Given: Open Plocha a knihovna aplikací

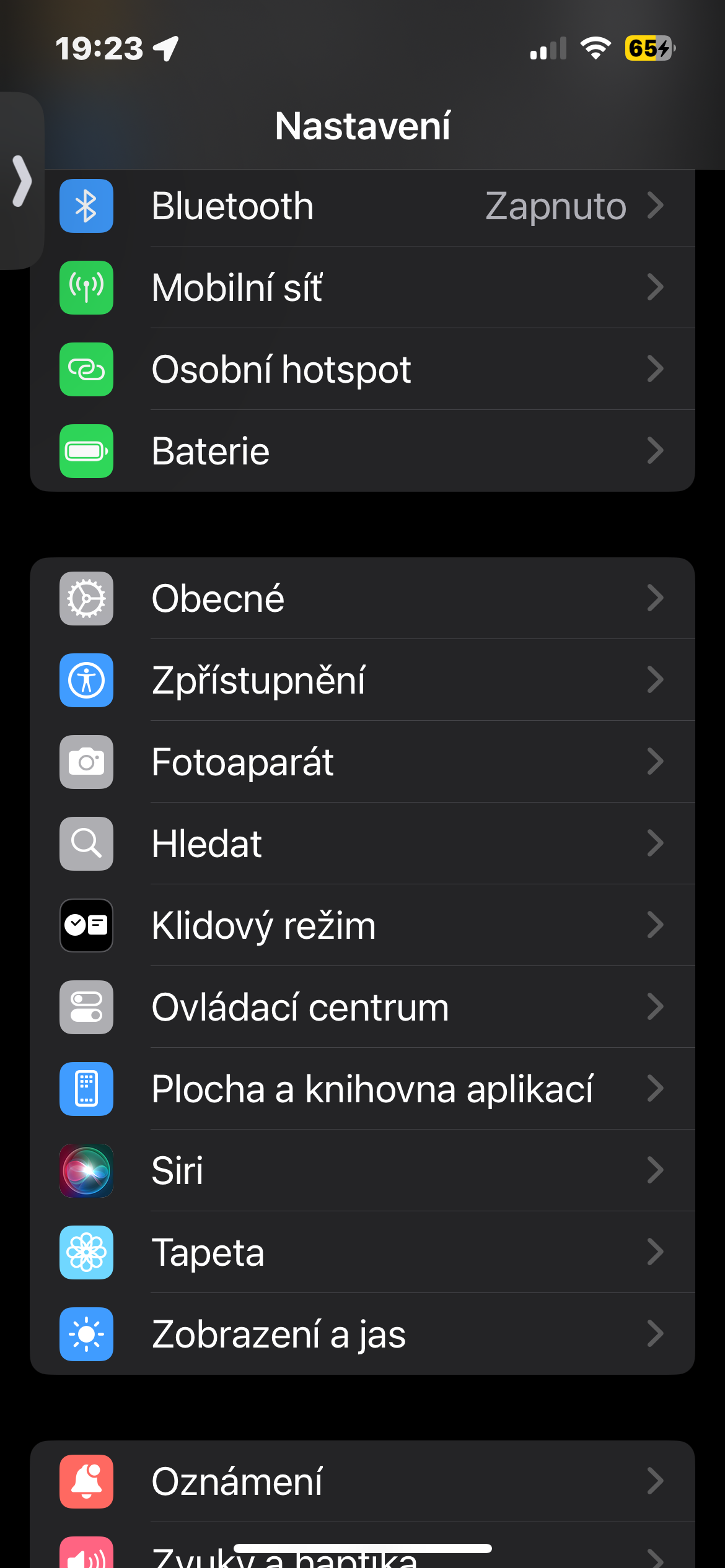Looking at the screenshot, I should pos(362,1089).
